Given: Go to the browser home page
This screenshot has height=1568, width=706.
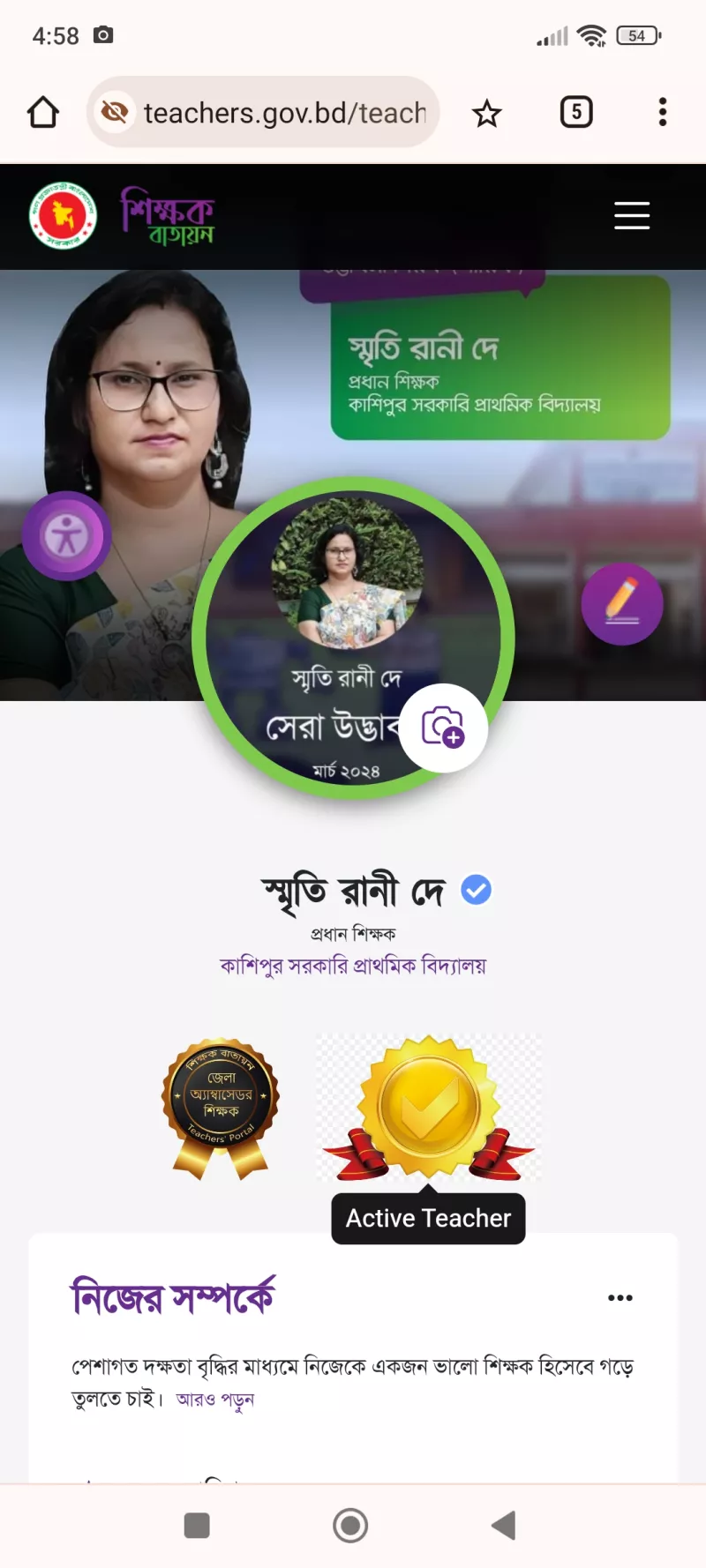Looking at the screenshot, I should (x=43, y=113).
